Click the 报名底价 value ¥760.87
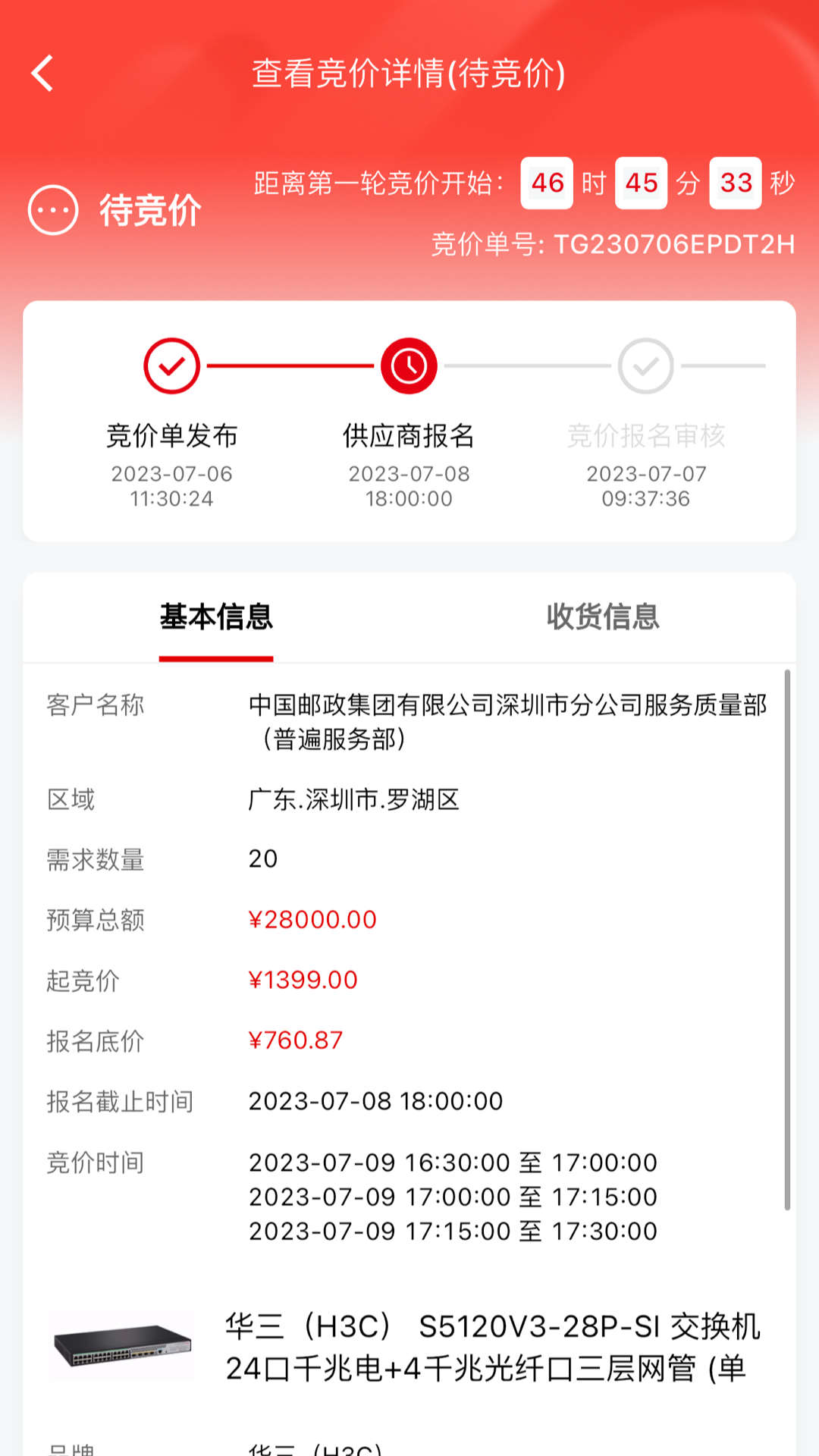Image resolution: width=819 pixels, height=1456 pixels. tap(297, 1040)
